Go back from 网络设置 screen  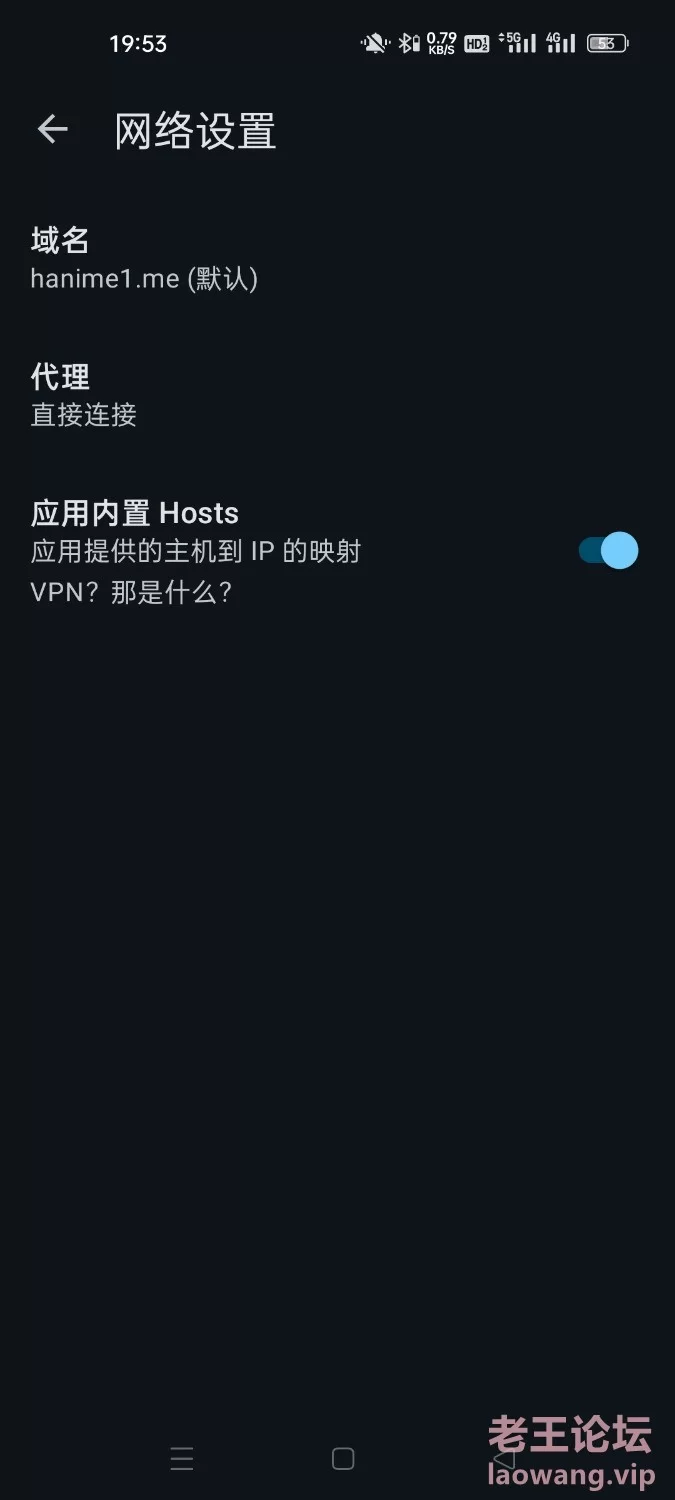coord(53,129)
